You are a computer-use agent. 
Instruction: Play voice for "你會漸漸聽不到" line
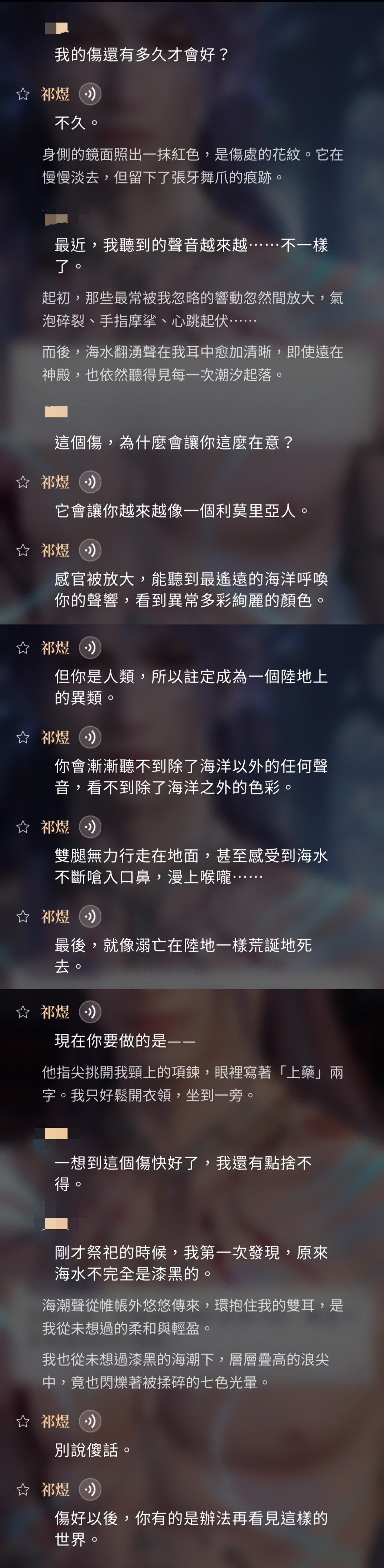click(90, 737)
